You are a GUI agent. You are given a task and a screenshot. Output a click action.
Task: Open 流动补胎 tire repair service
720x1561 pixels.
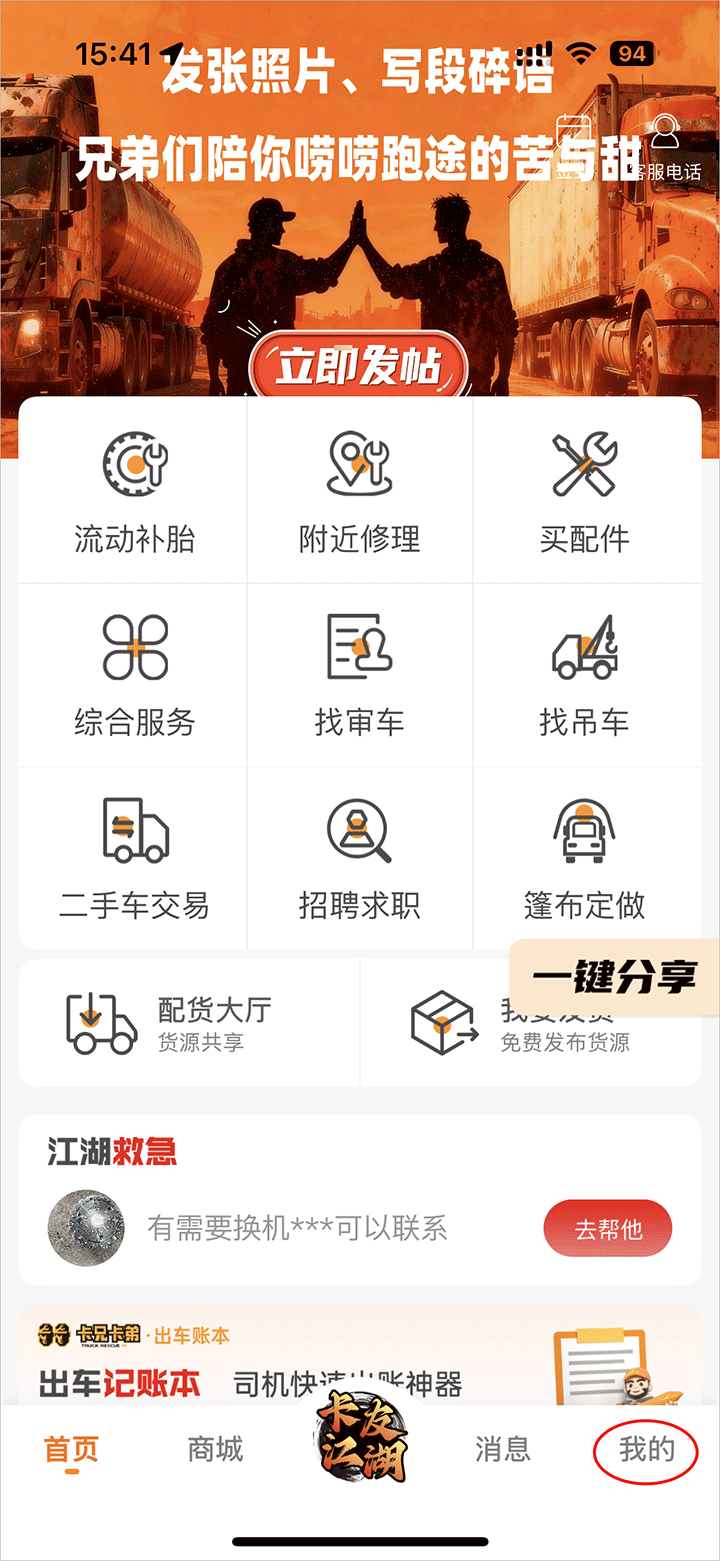pos(134,492)
